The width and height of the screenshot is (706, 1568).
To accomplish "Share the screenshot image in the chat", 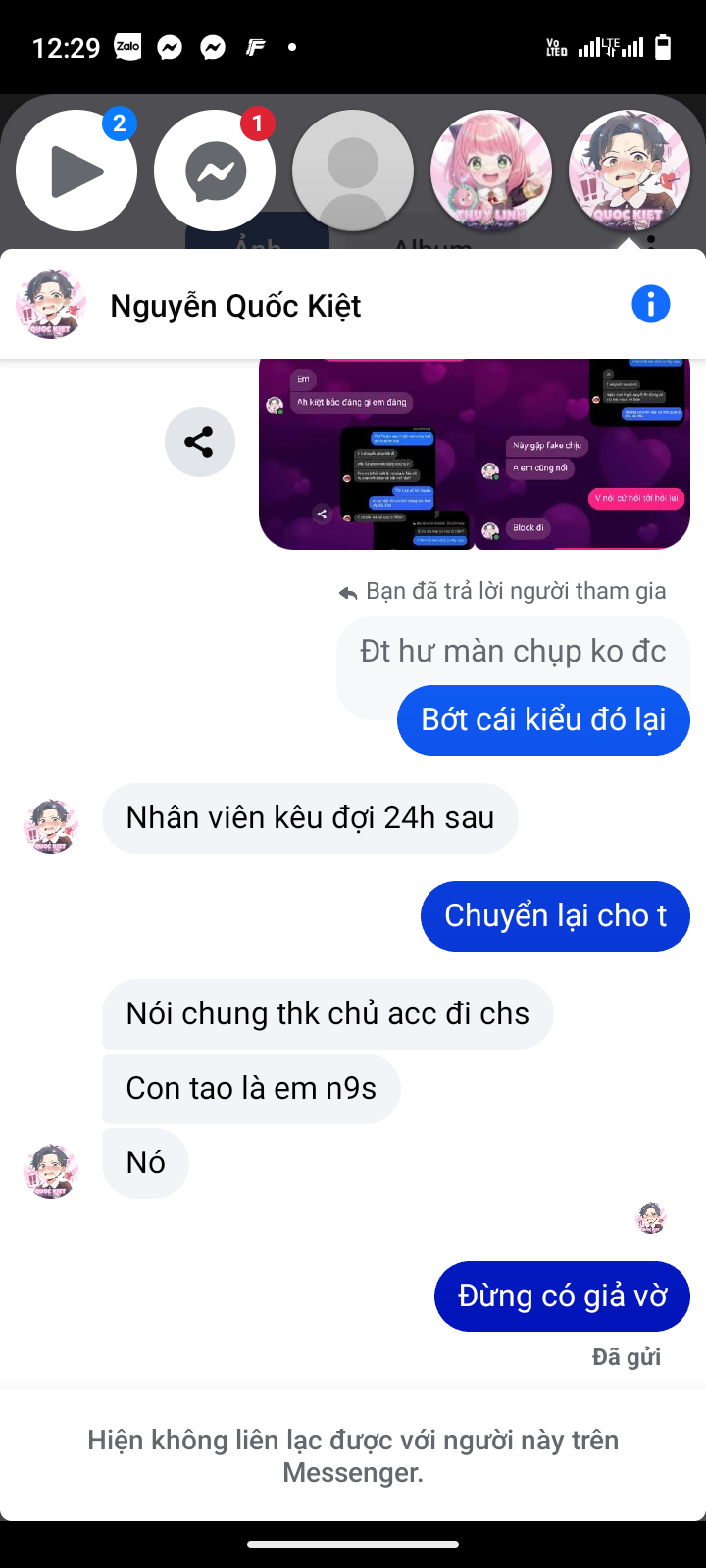I will [x=199, y=442].
